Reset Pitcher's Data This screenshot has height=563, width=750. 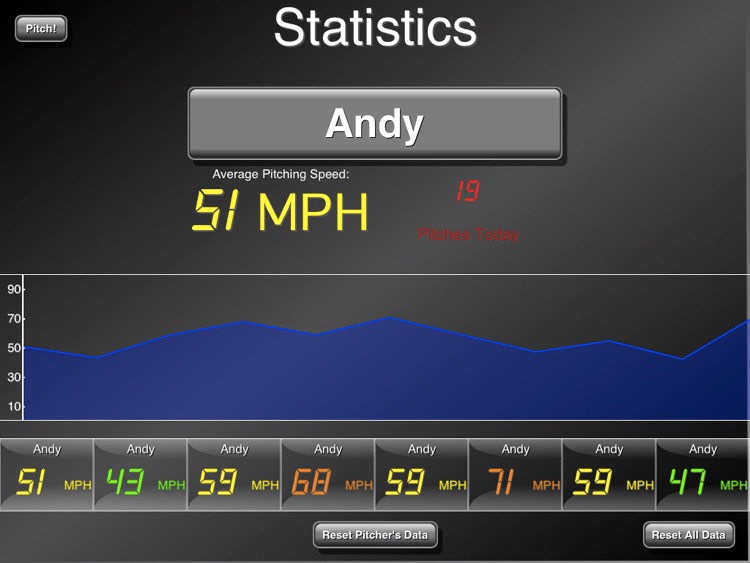(375, 535)
